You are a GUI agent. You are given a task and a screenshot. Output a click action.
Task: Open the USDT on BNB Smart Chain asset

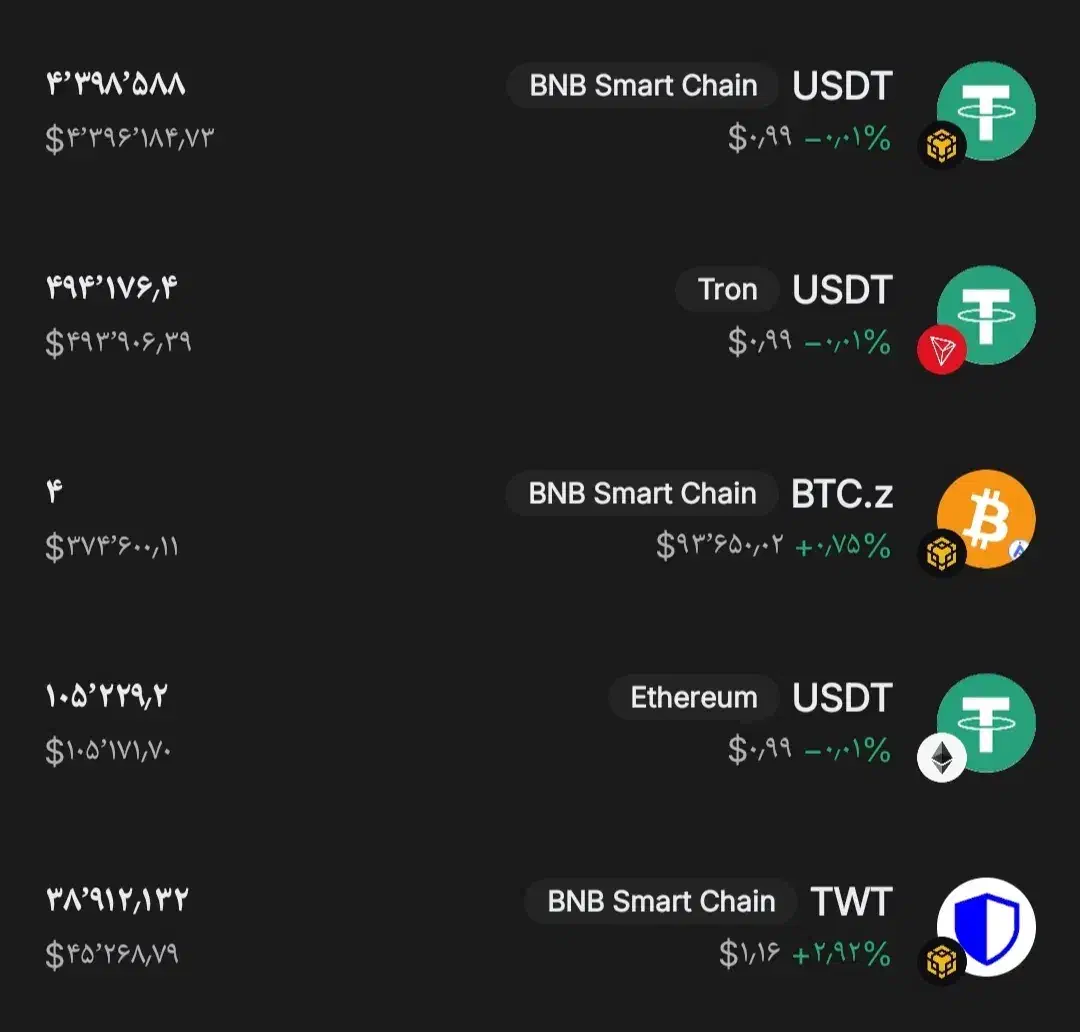(840, 87)
